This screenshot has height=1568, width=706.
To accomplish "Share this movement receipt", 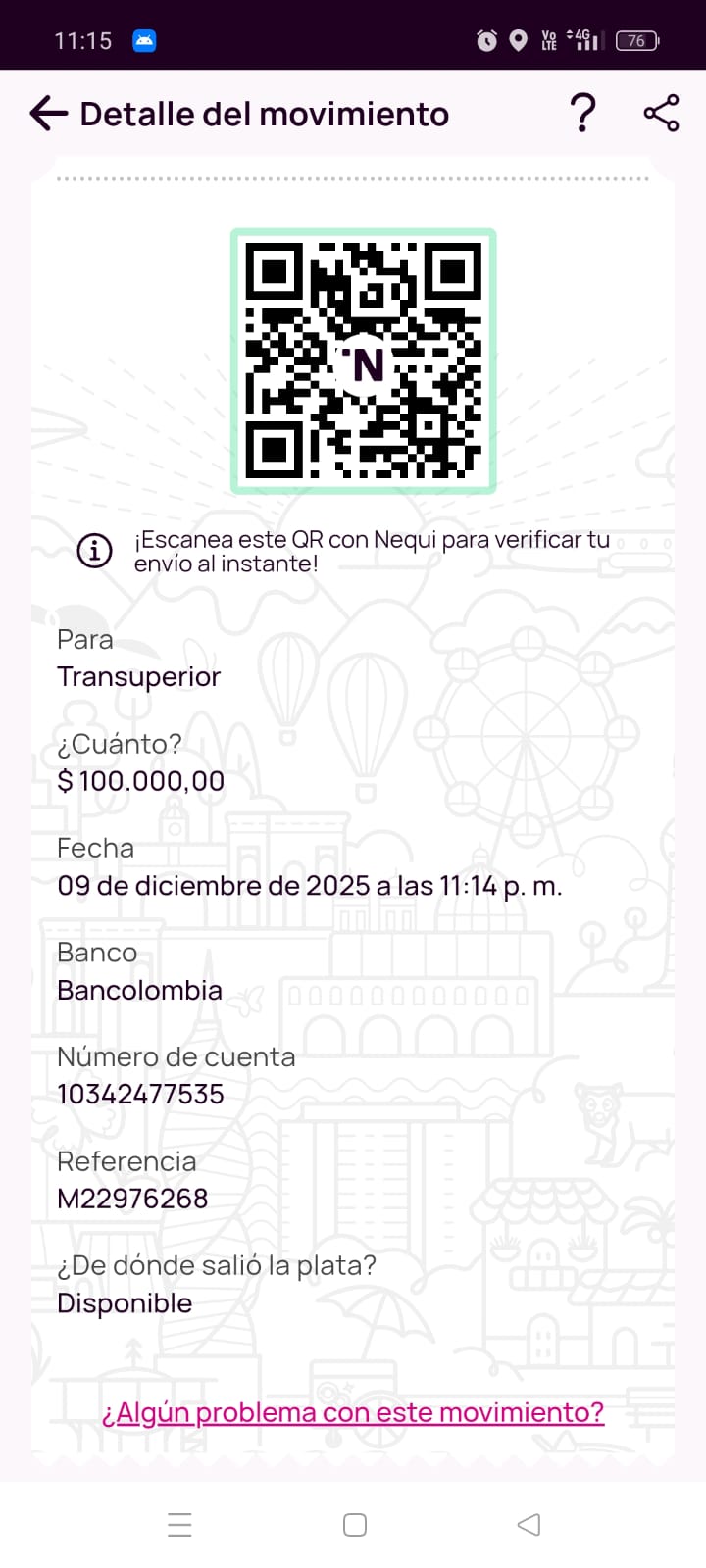I will (x=661, y=114).
